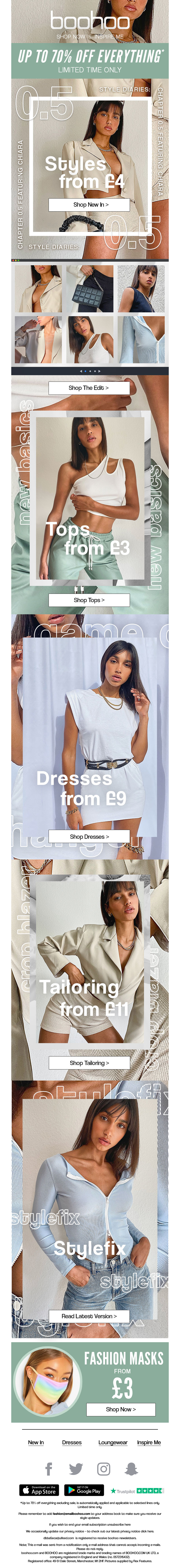The height and width of the screenshot is (1568, 180).
Task: Download from the App Store badge
Action: tap(39, 1490)
